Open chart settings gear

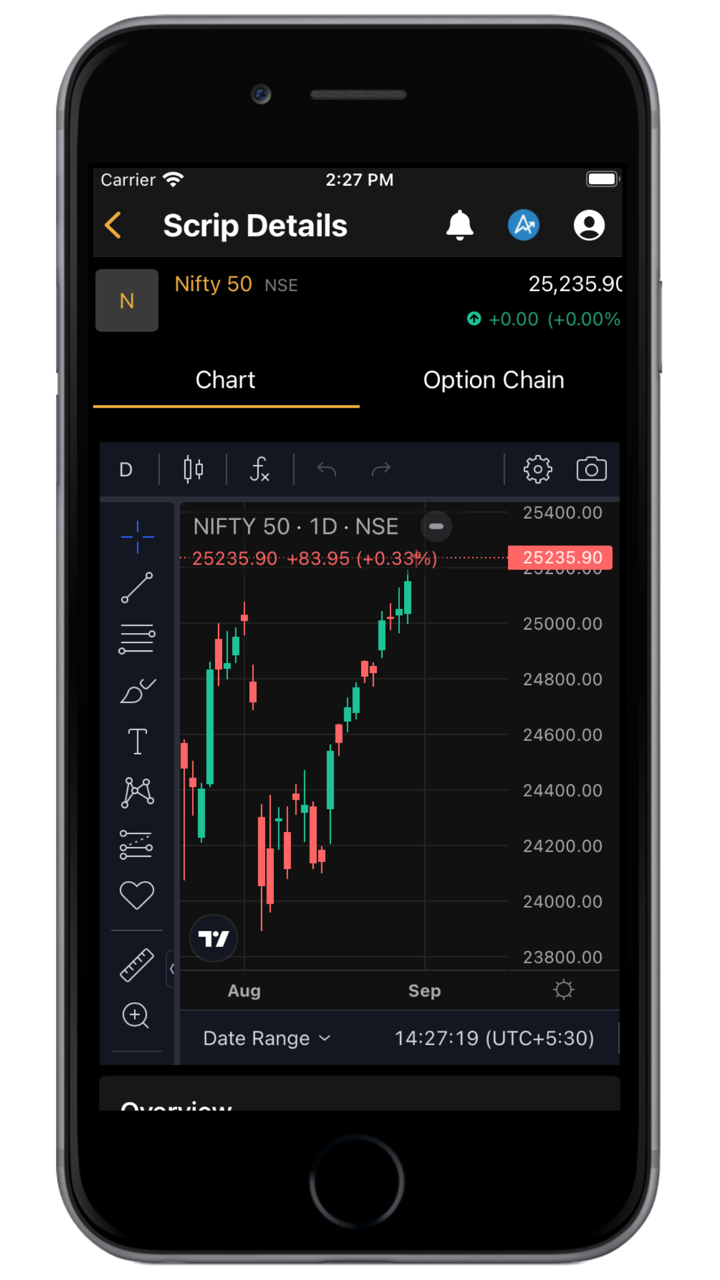538,469
